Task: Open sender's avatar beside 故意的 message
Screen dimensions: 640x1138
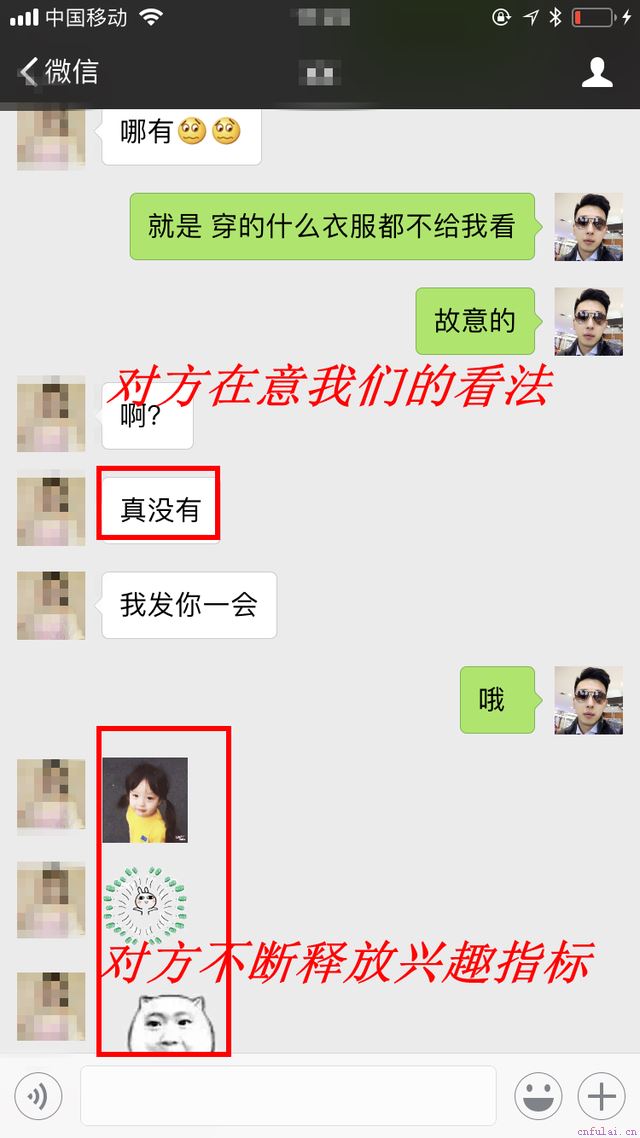Action: (588, 321)
